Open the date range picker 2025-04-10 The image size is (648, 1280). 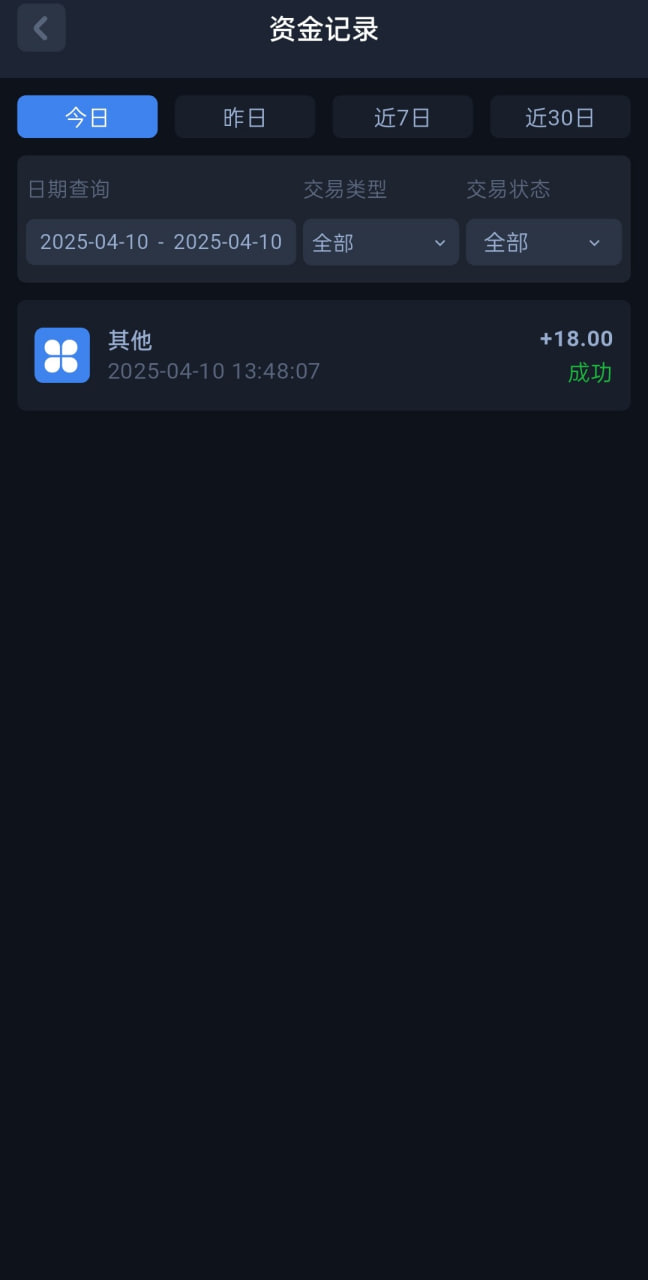click(x=161, y=242)
